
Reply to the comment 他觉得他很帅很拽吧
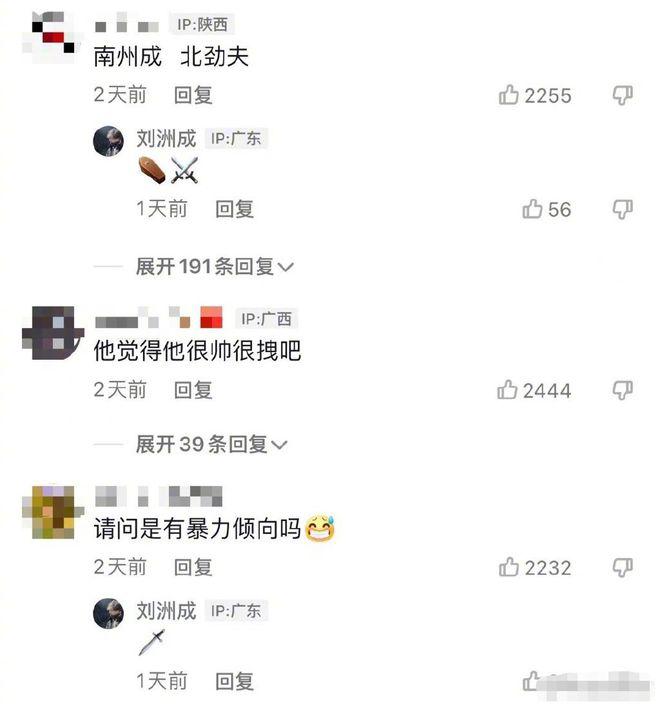[193, 389]
